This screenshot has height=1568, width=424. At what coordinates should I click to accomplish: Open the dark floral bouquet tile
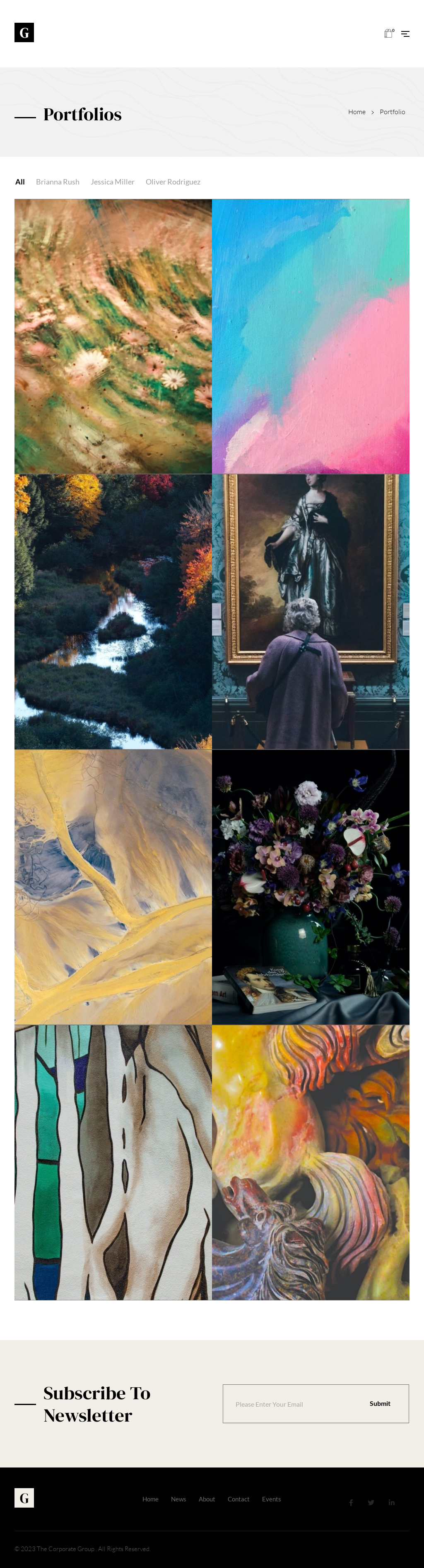(x=311, y=887)
